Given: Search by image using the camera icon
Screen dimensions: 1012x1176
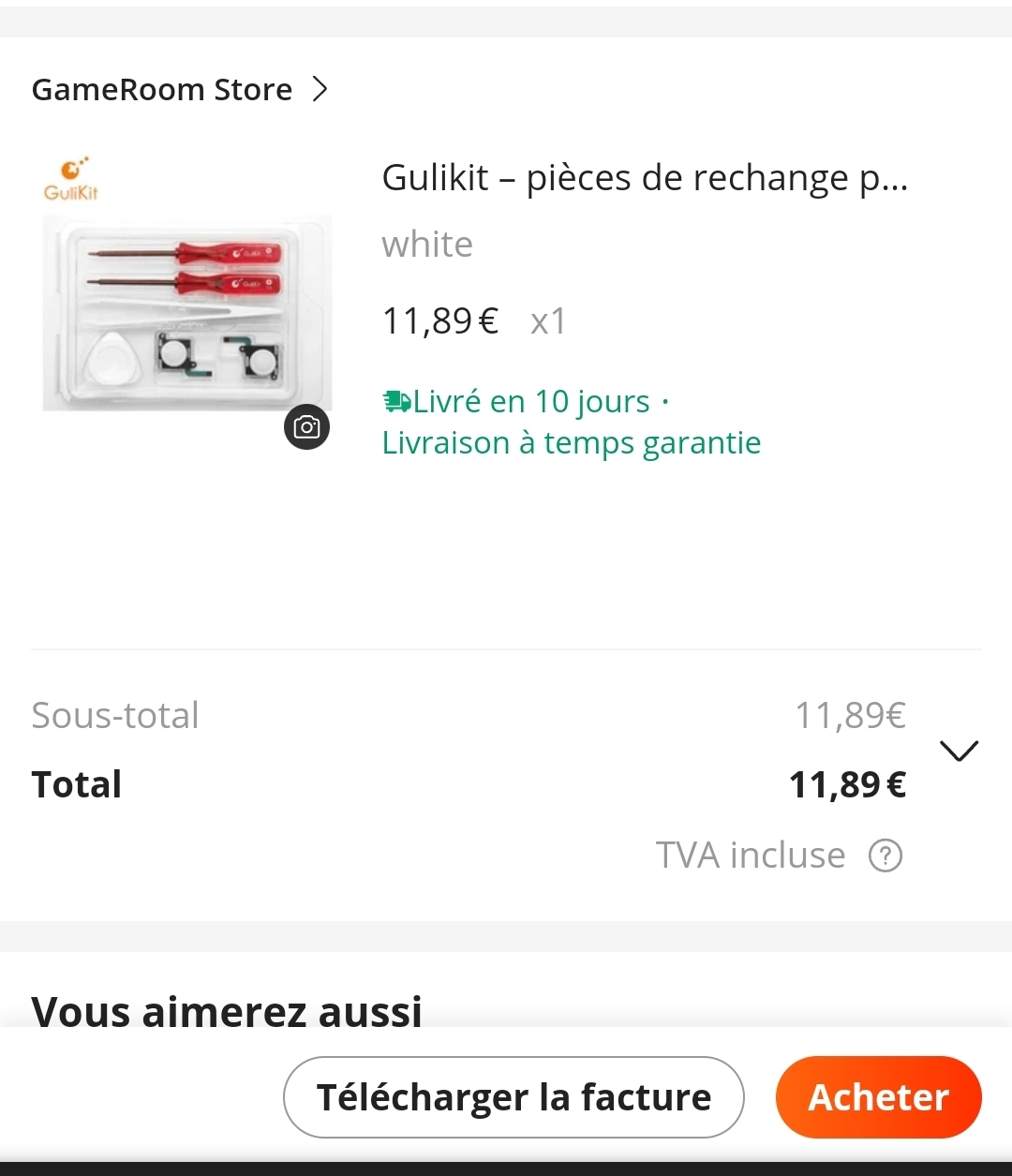Looking at the screenshot, I should (306, 427).
